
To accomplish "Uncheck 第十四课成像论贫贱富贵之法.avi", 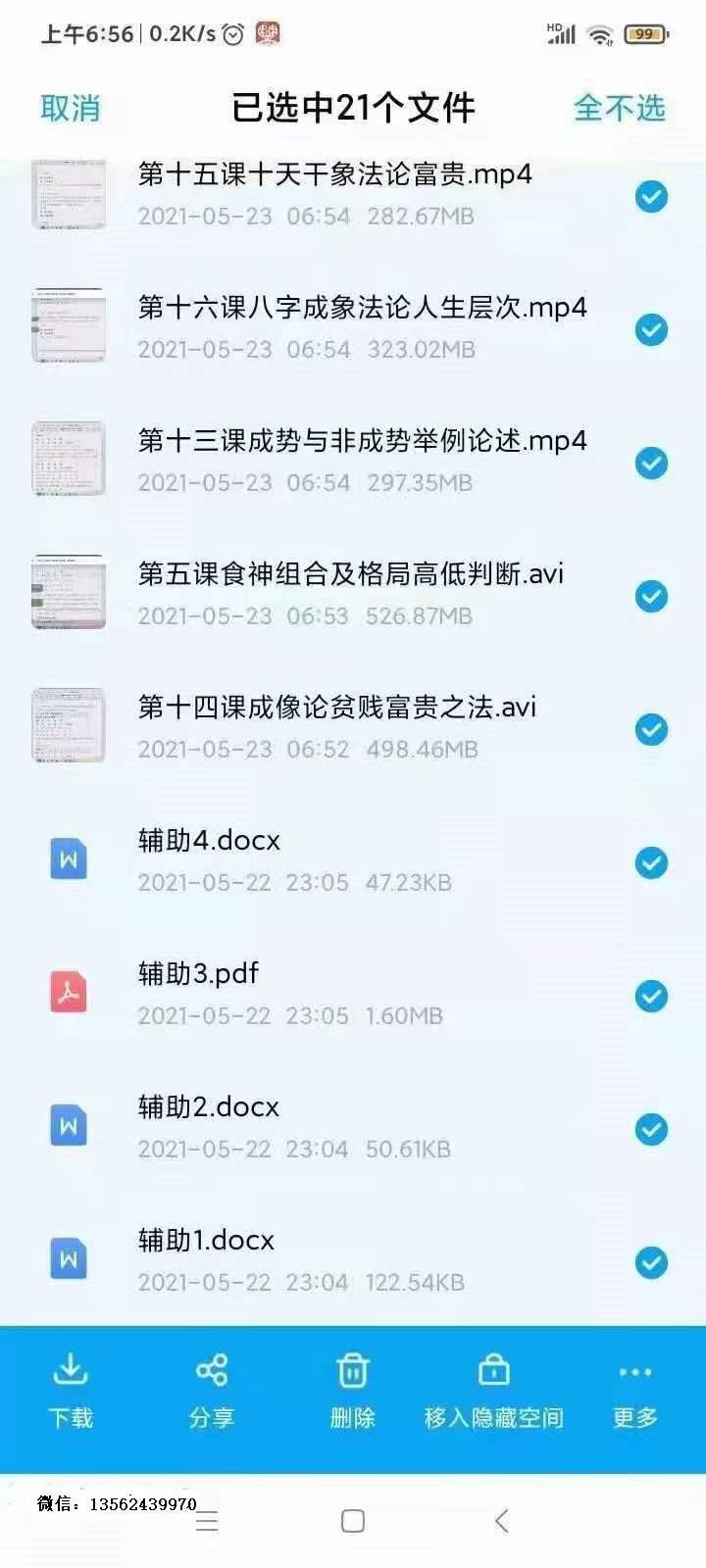I will coord(651,729).
